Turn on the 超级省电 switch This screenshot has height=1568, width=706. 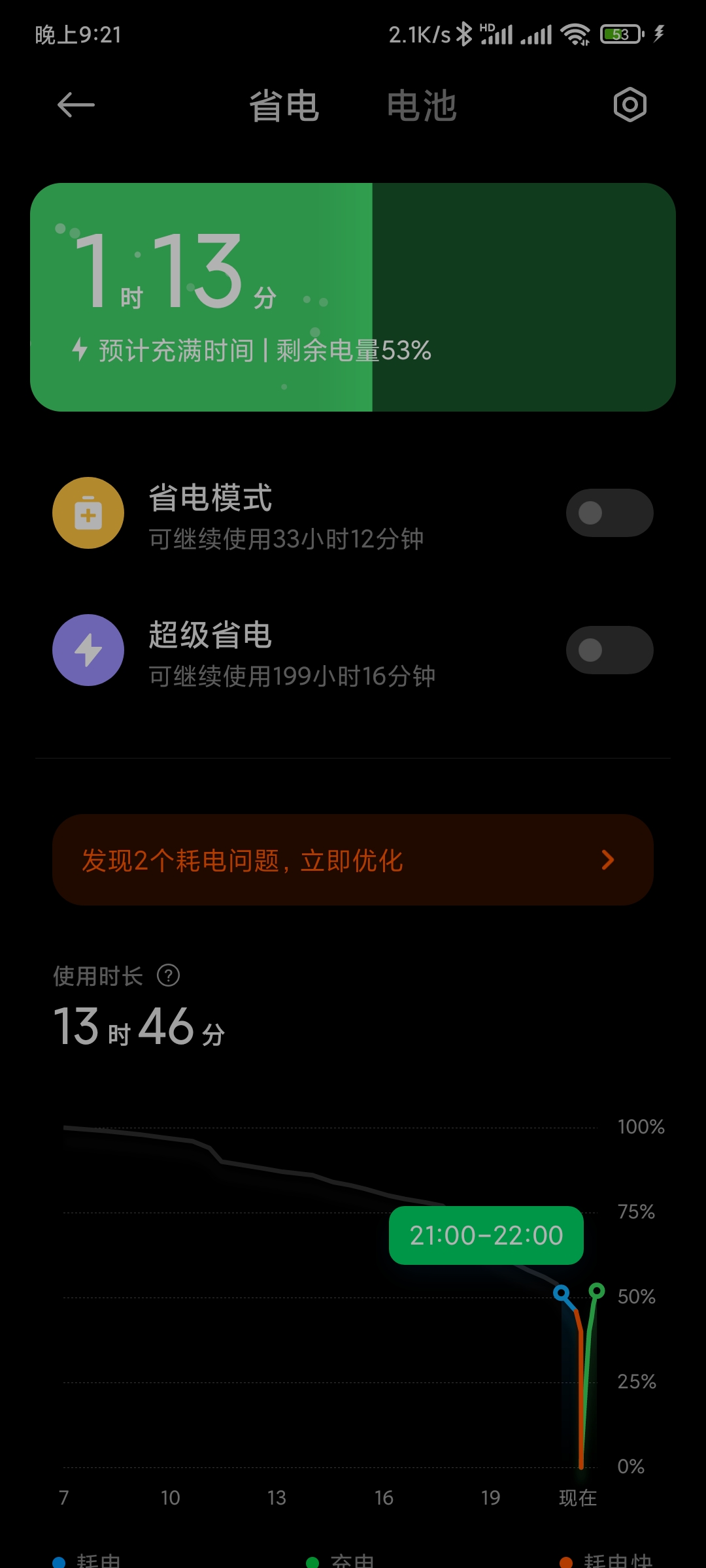[609, 650]
